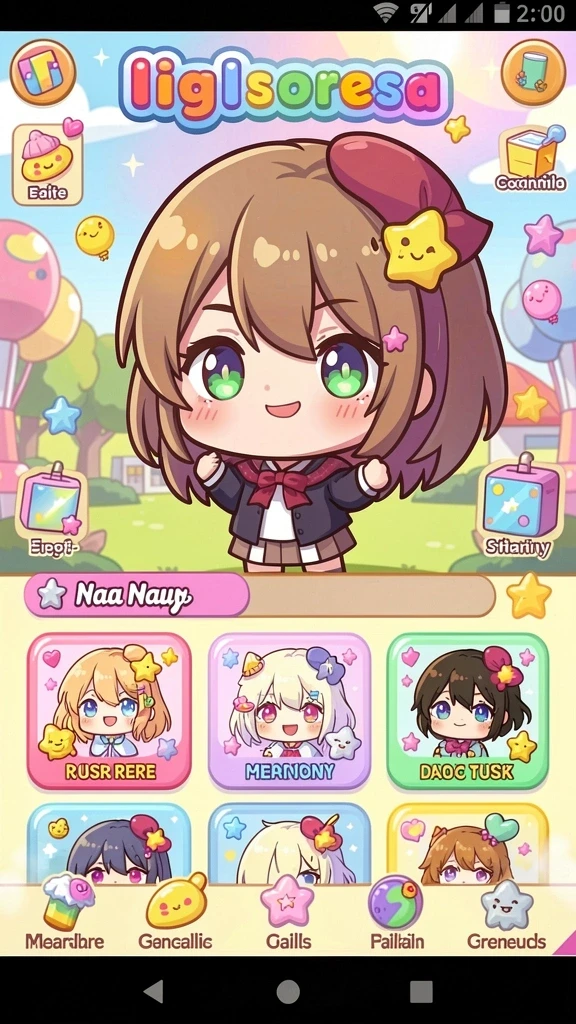The width and height of the screenshot is (576, 1024).
Task: Select the DAOC TUSK character card
Action: pyautogui.click(x=468, y=711)
